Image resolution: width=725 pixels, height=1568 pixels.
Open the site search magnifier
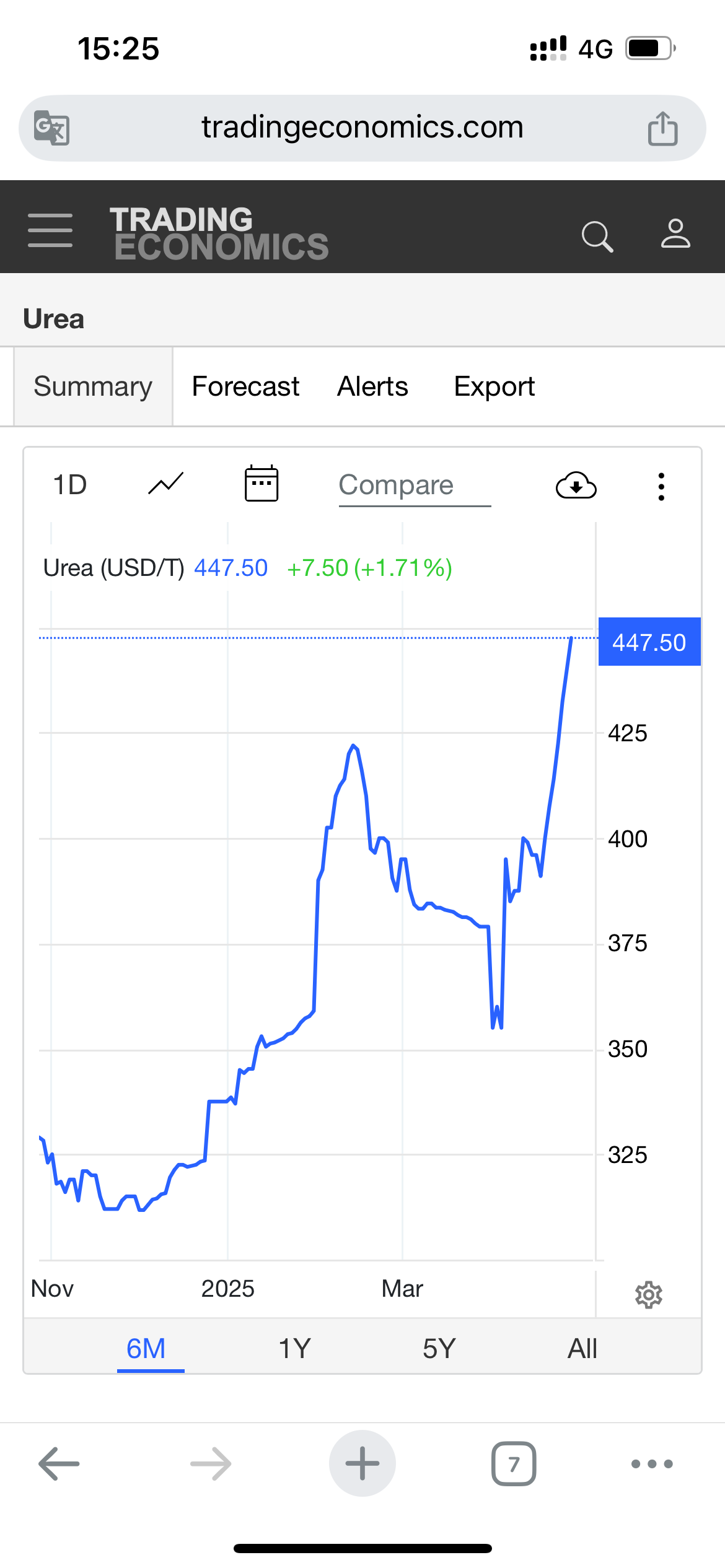coord(597,236)
